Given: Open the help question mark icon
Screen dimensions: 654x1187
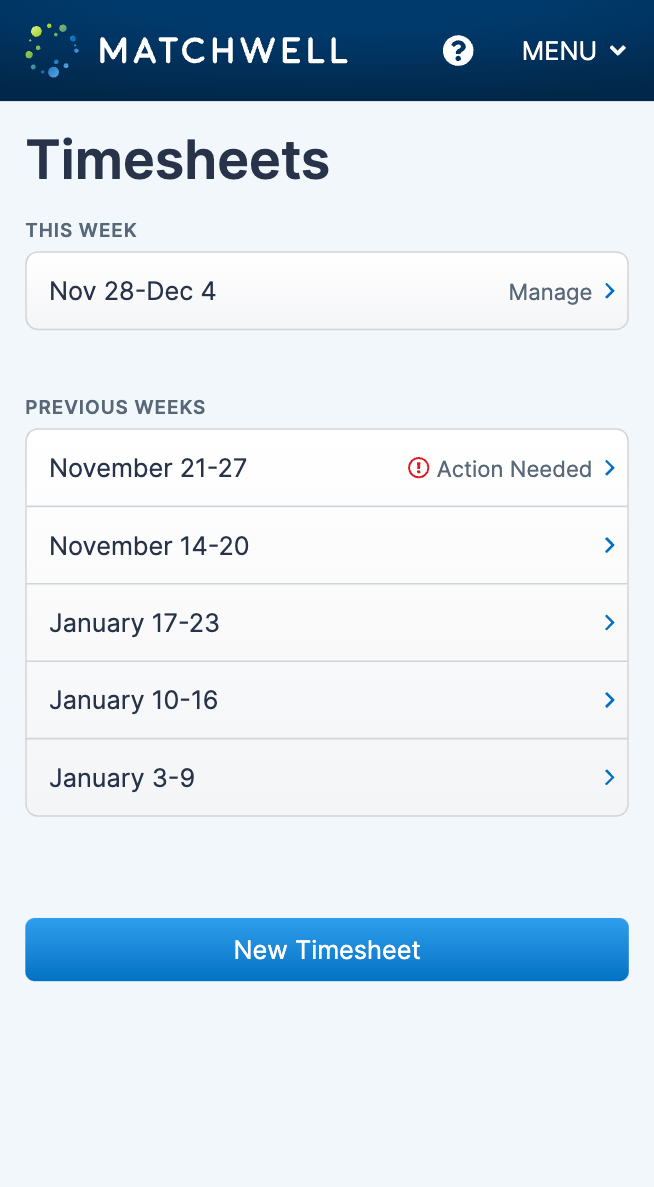Looking at the screenshot, I should 458,51.
